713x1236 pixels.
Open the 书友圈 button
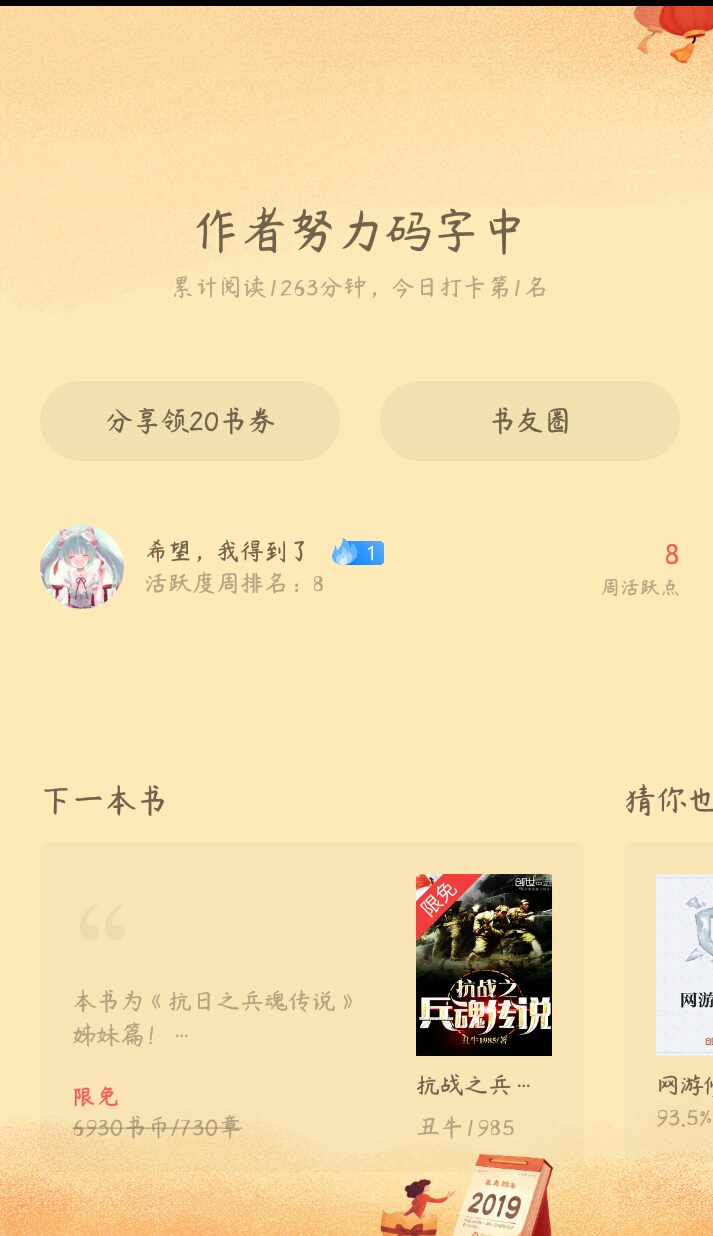pyautogui.click(x=530, y=421)
